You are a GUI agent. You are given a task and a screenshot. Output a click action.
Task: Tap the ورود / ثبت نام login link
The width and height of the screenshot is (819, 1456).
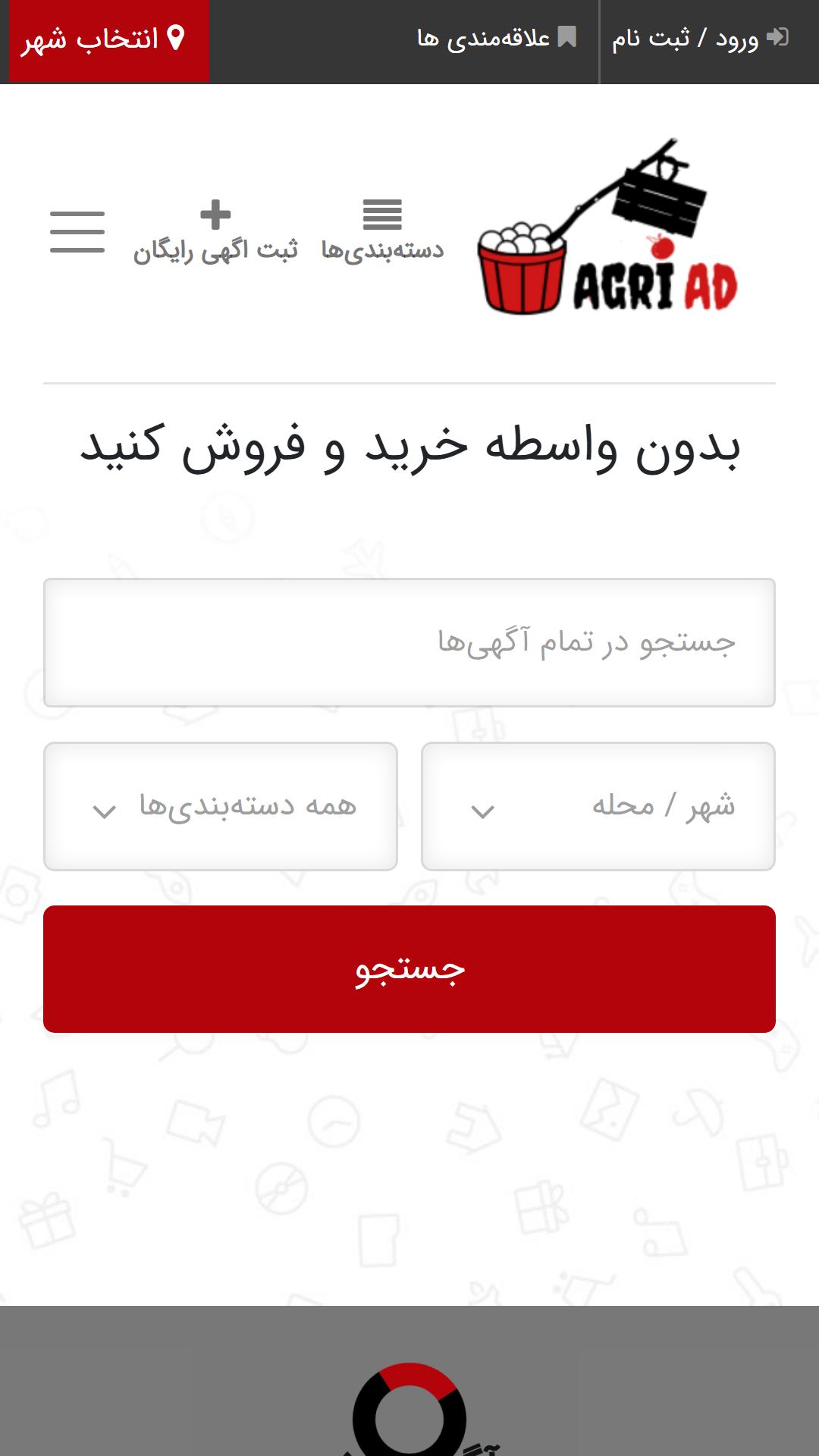(700, 38)
